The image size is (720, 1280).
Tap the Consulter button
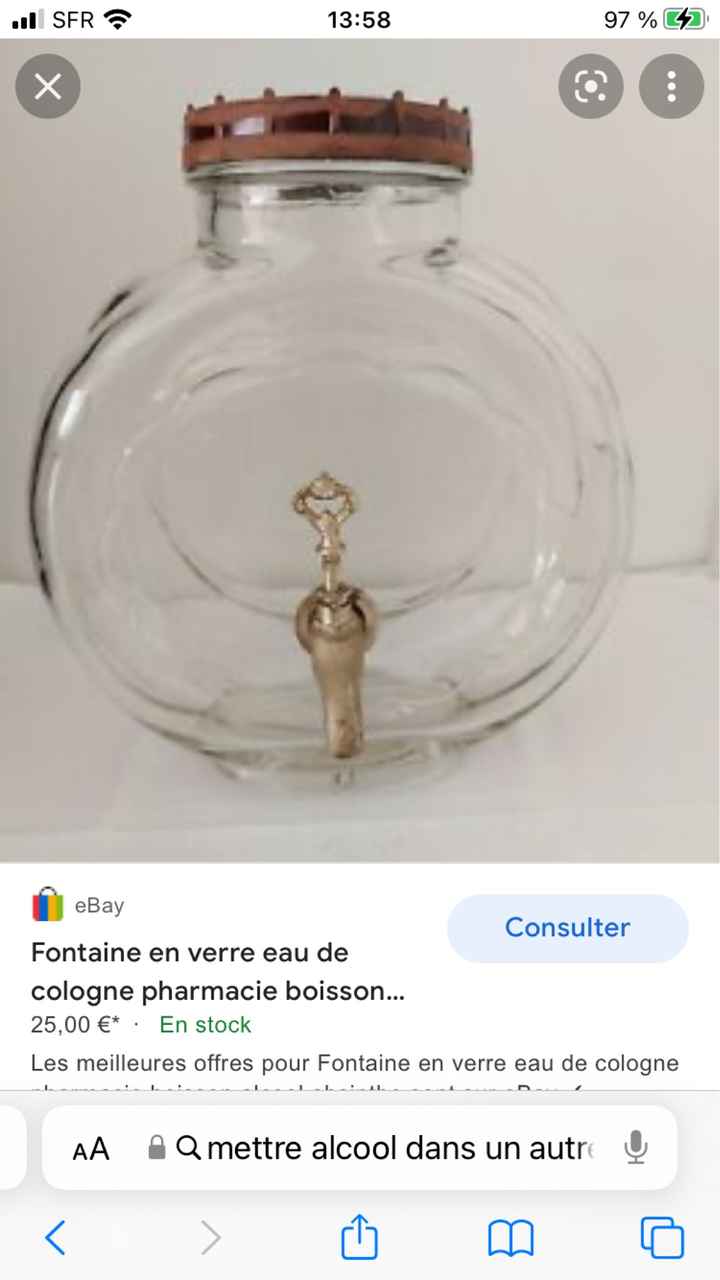pyautogui.click(x=567, y=928)
